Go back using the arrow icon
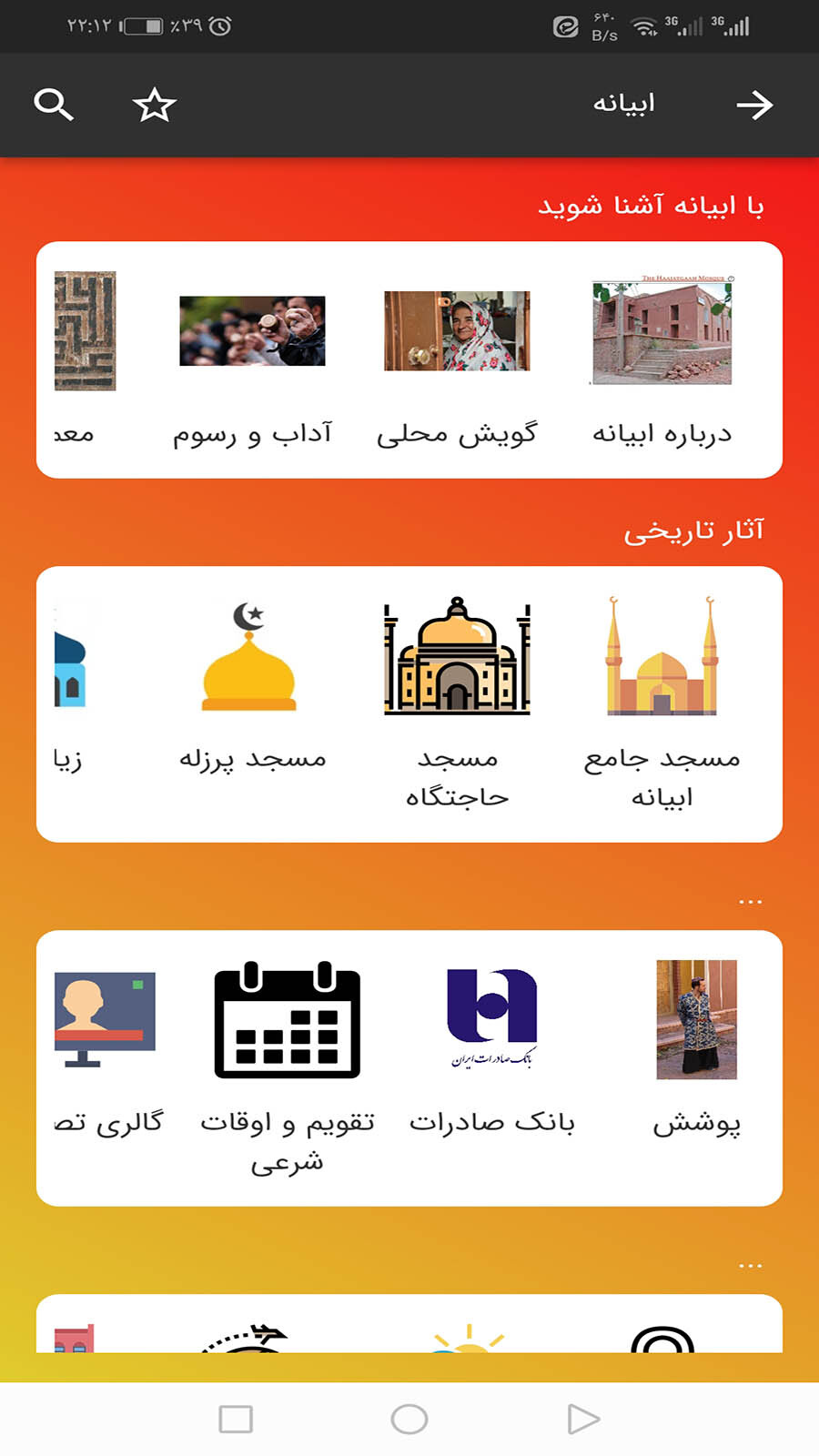Viewport: 819px width, 1456px height. [x=754, y=105]
